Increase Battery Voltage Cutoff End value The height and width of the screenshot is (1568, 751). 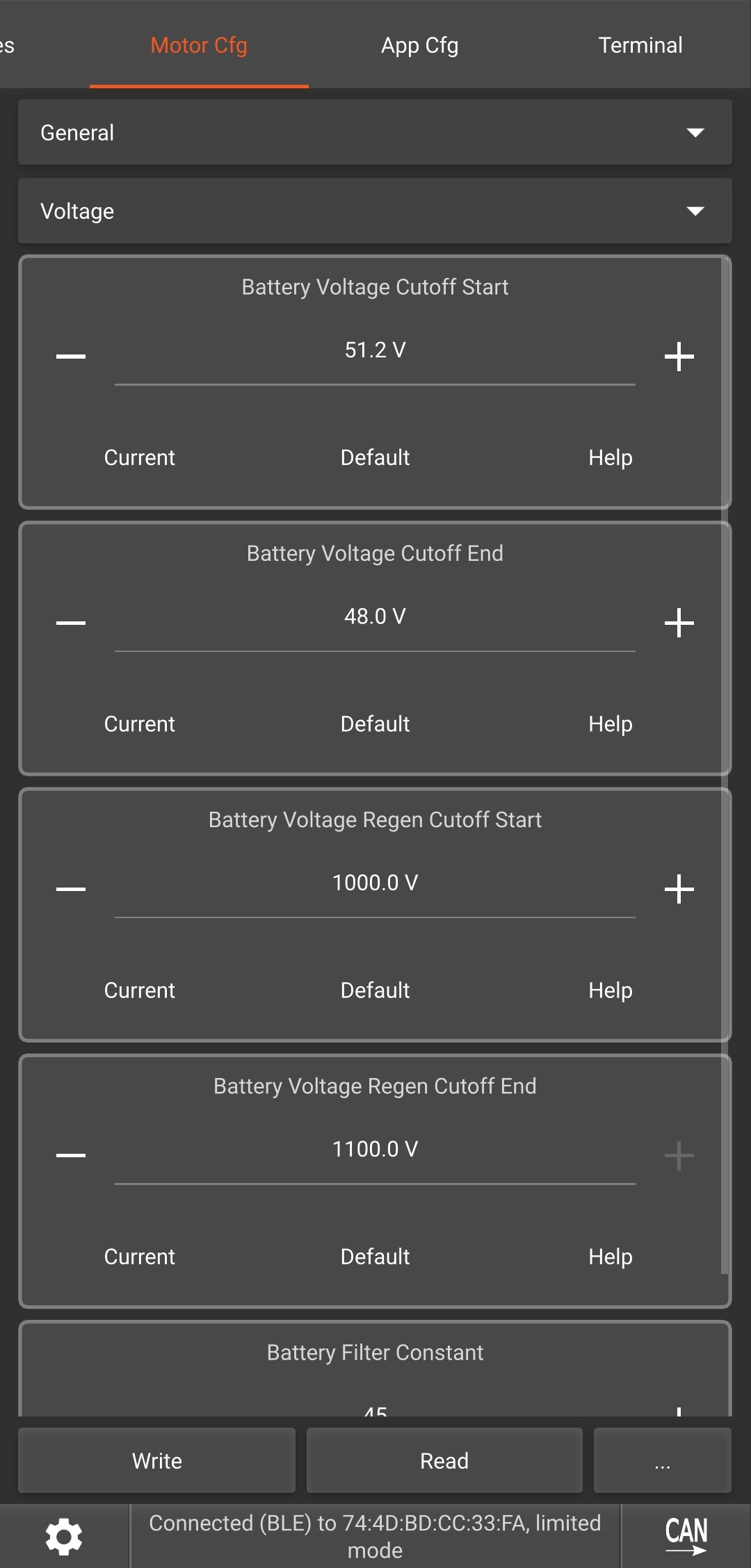tap(679, 623)
